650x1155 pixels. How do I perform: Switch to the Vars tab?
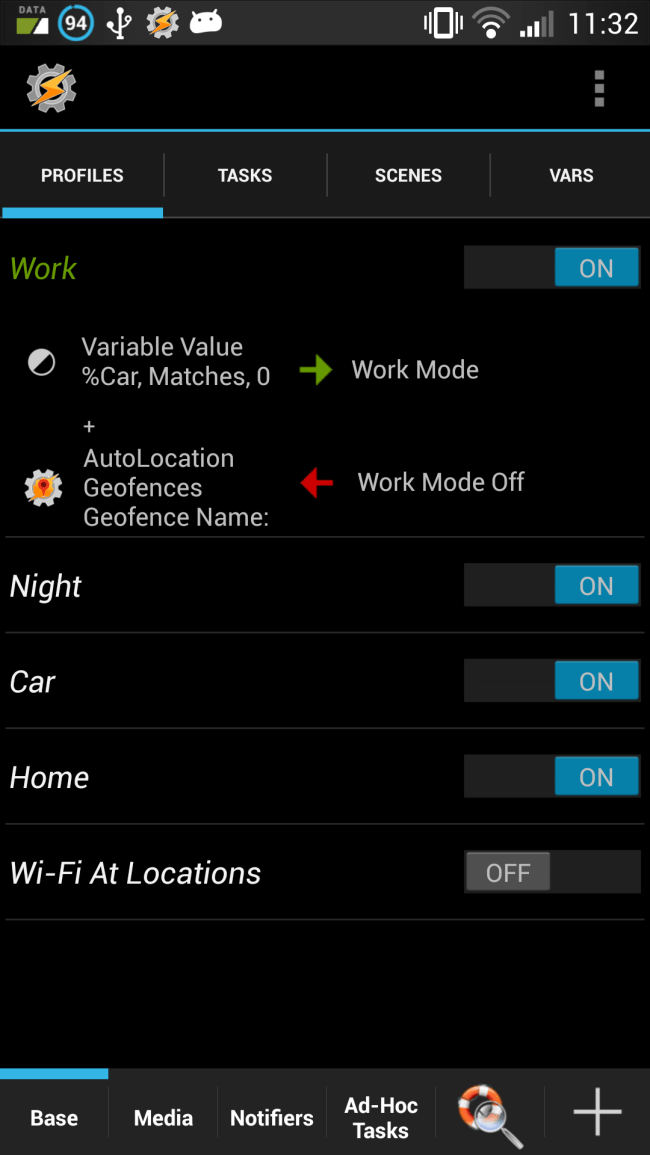[571, 175]
